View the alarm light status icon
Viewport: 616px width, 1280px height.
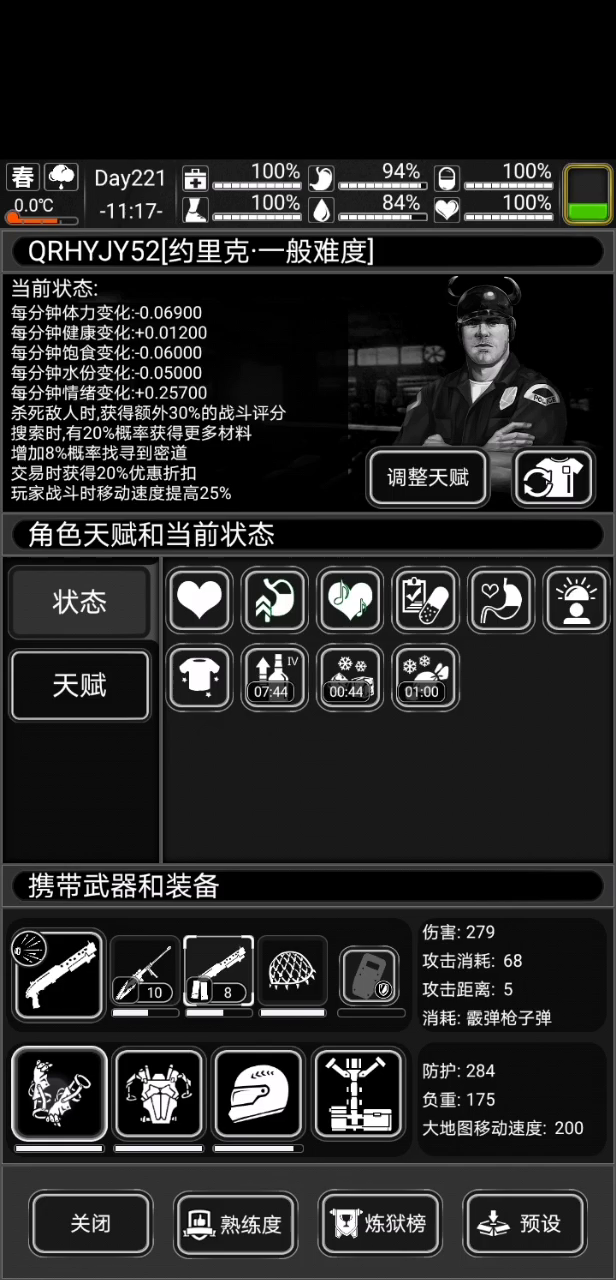[576, 600]
